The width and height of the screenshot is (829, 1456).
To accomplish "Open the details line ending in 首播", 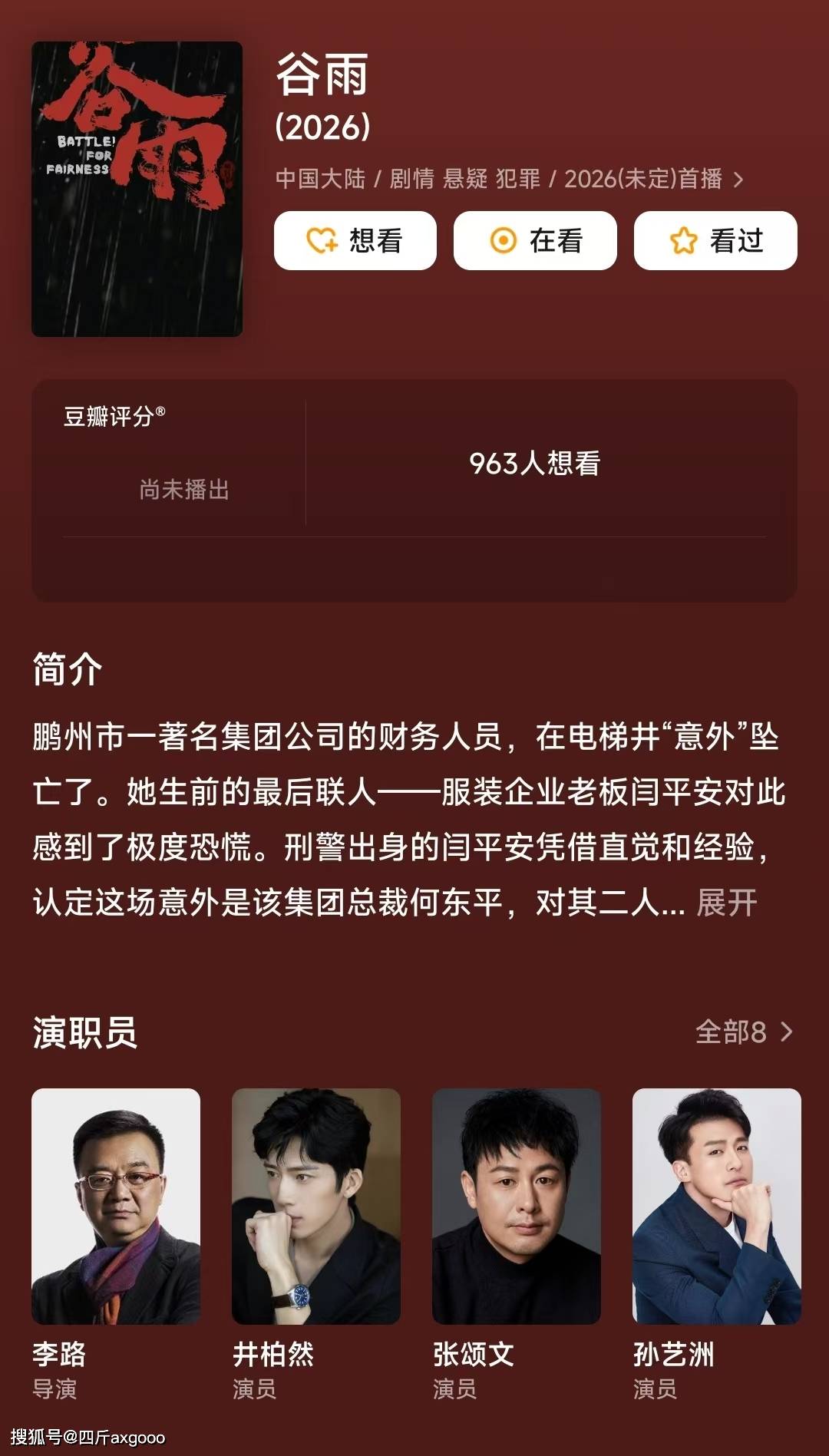I will click(x=509, y=179).
